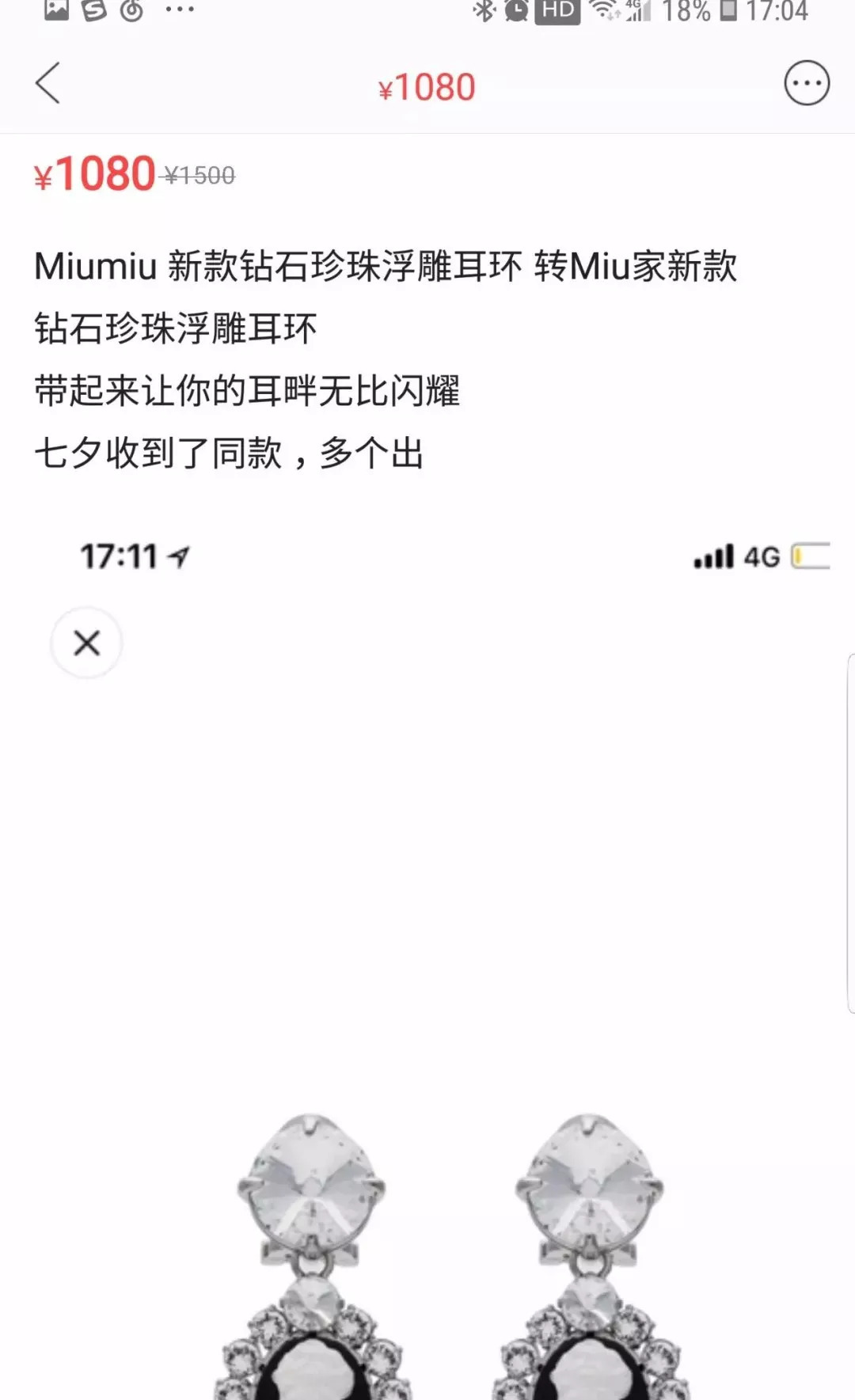
Task: Tap the alarm clock status icon
Action: click(519, 13)
